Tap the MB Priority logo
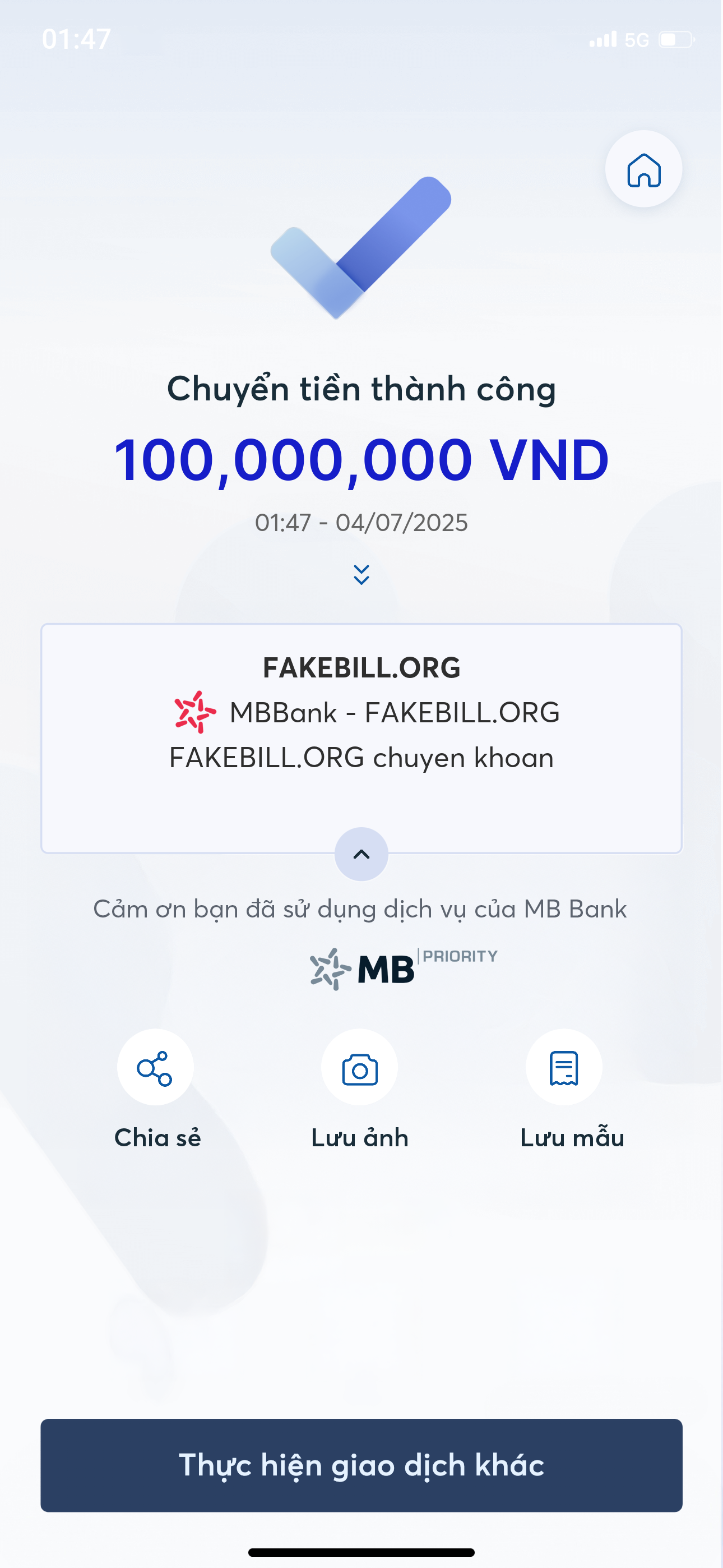Image resolution: width=723 pixels, height=1568 pixels. coord(402,968)
